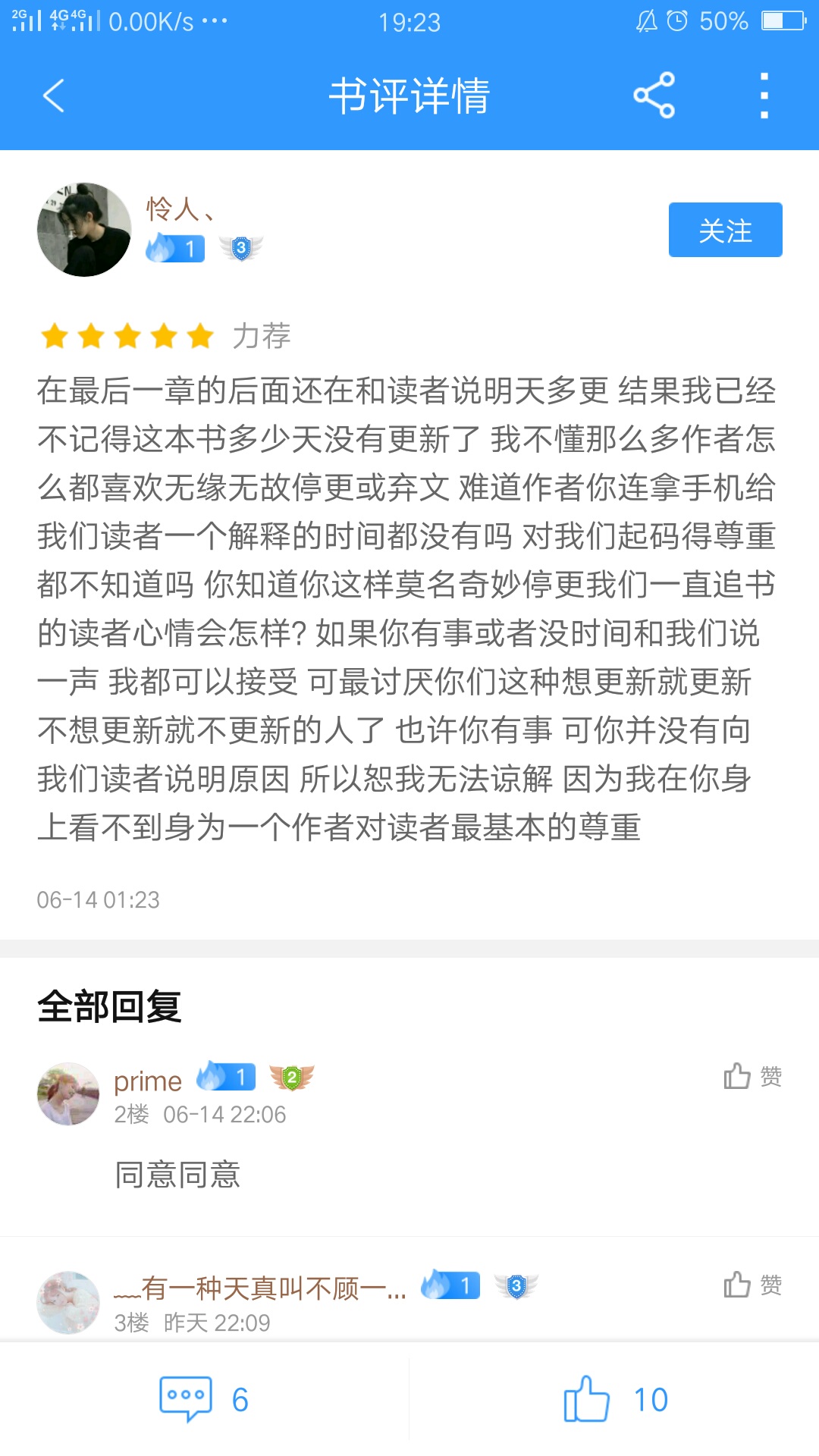Like prime's reply 同意同意

pos(752,1076)
